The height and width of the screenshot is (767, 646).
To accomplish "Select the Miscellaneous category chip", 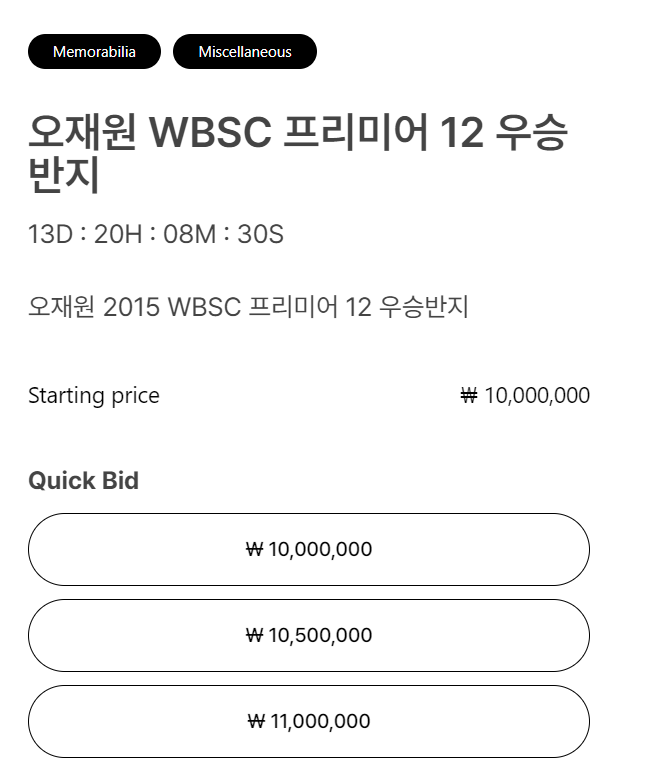I will click(x=245, y=51).
